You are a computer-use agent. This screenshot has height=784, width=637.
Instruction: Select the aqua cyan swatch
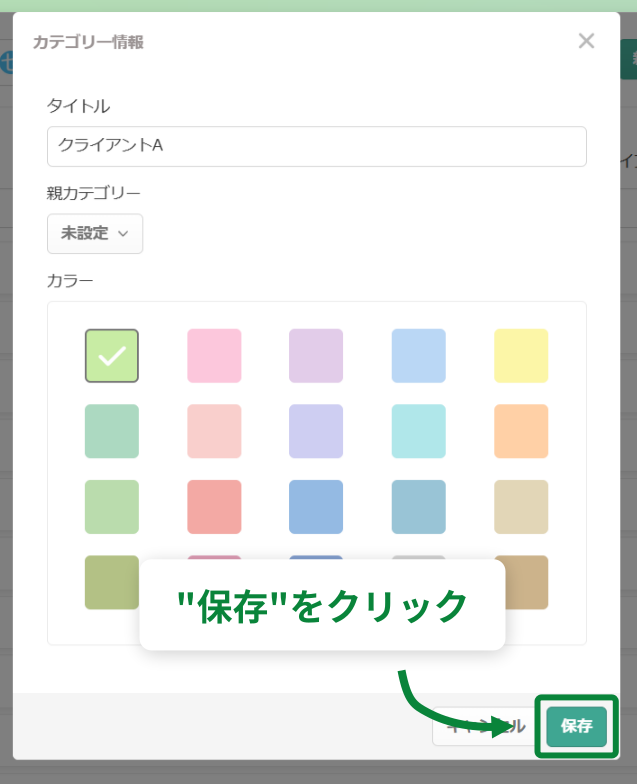pos(418,431)
